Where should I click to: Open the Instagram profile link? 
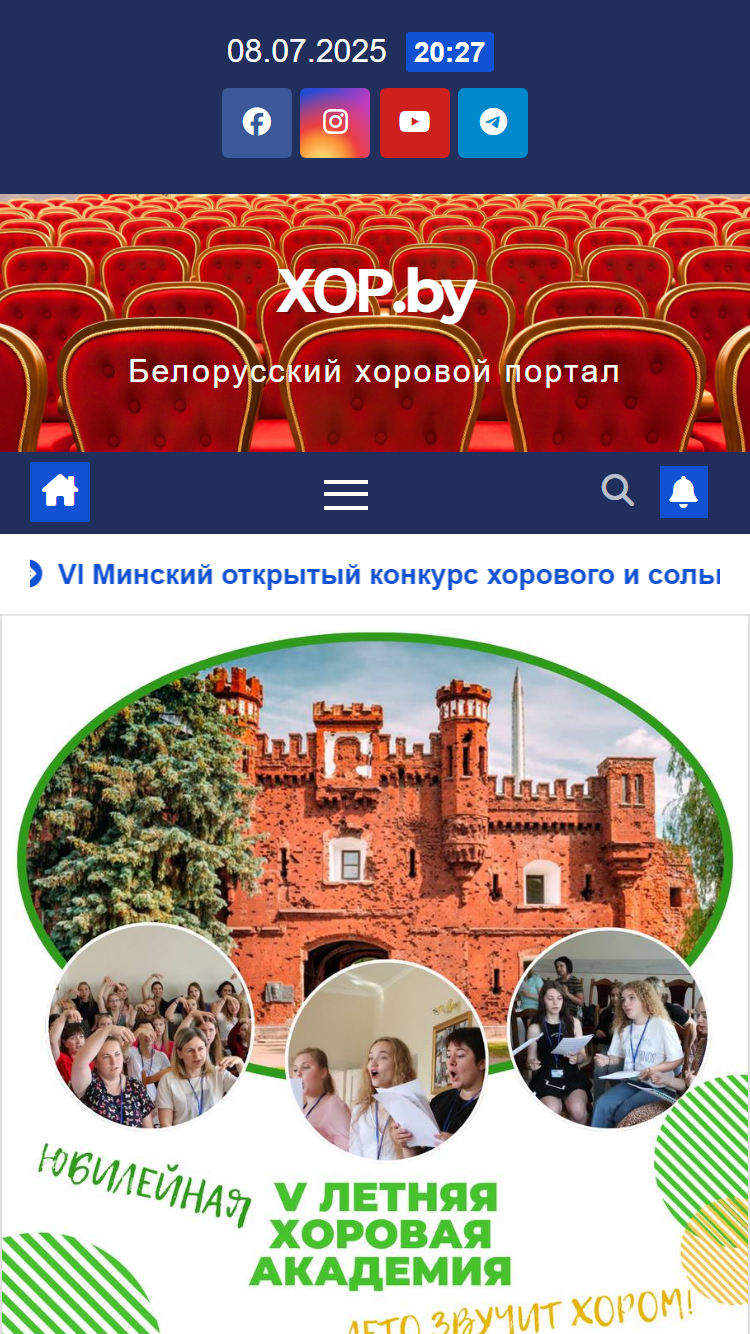(x=335, y=123)
